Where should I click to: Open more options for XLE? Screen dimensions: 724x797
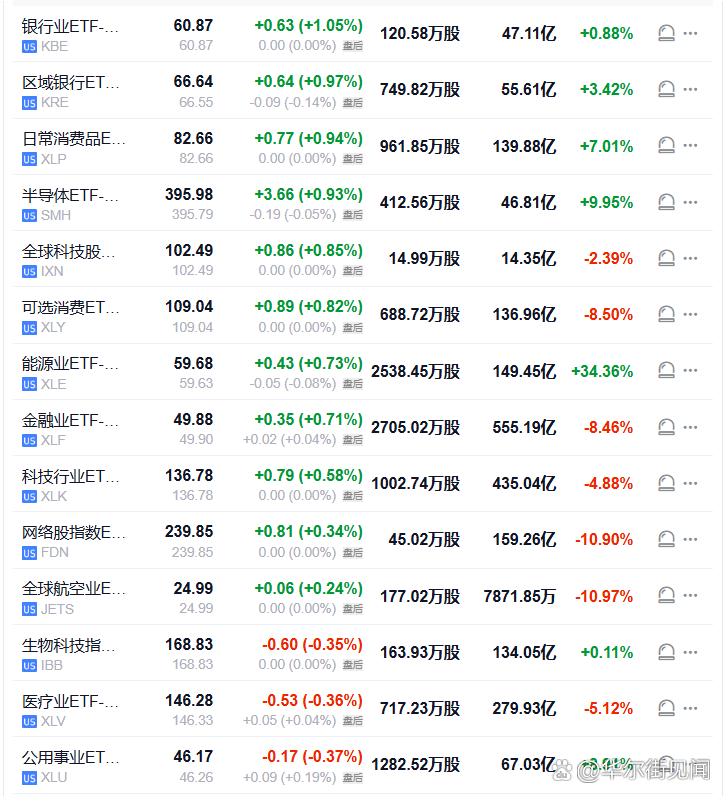point(690,371)
